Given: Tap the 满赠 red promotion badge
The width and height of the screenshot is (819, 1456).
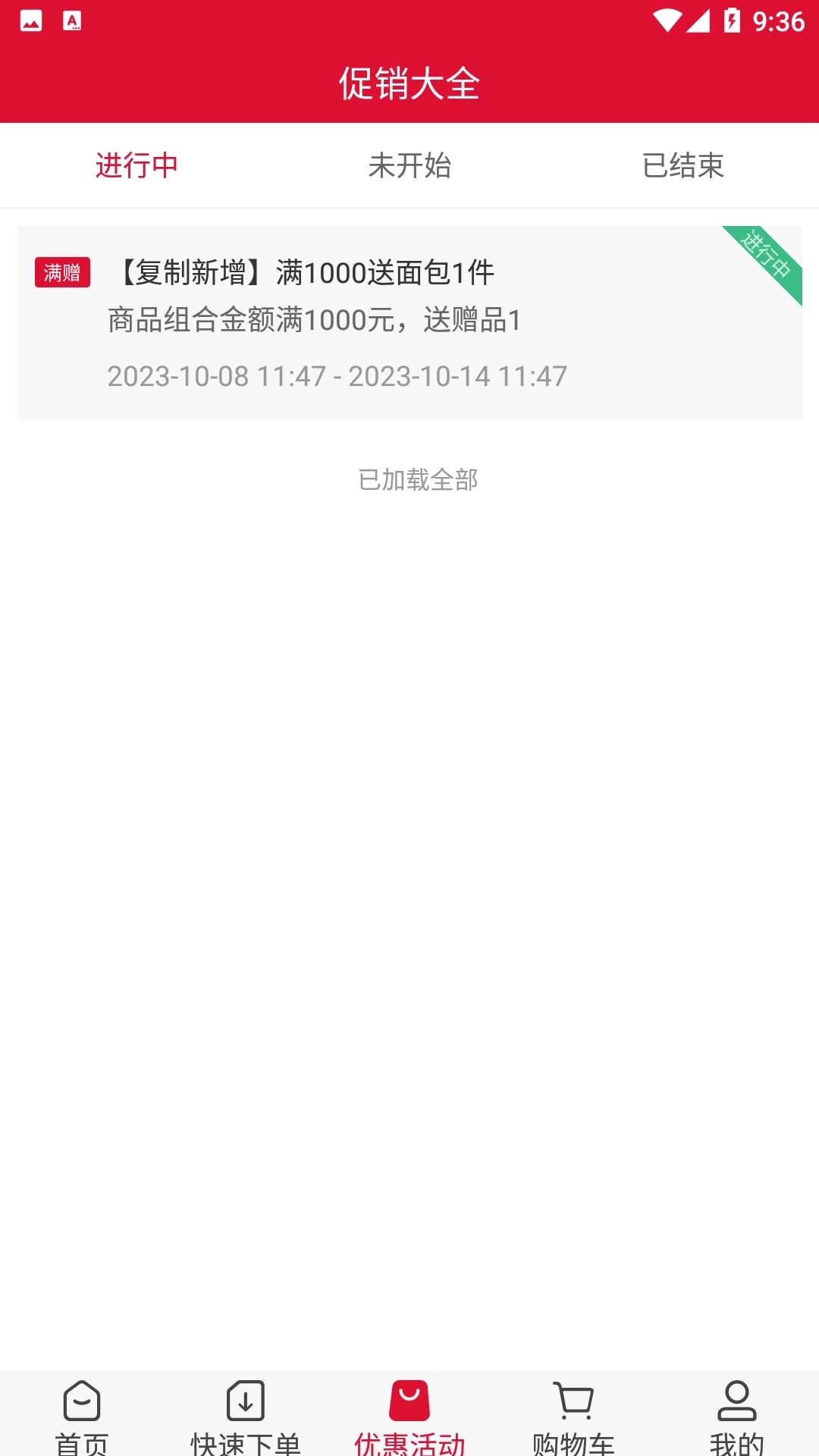Looking at the screenshot, I should [63, 271].
